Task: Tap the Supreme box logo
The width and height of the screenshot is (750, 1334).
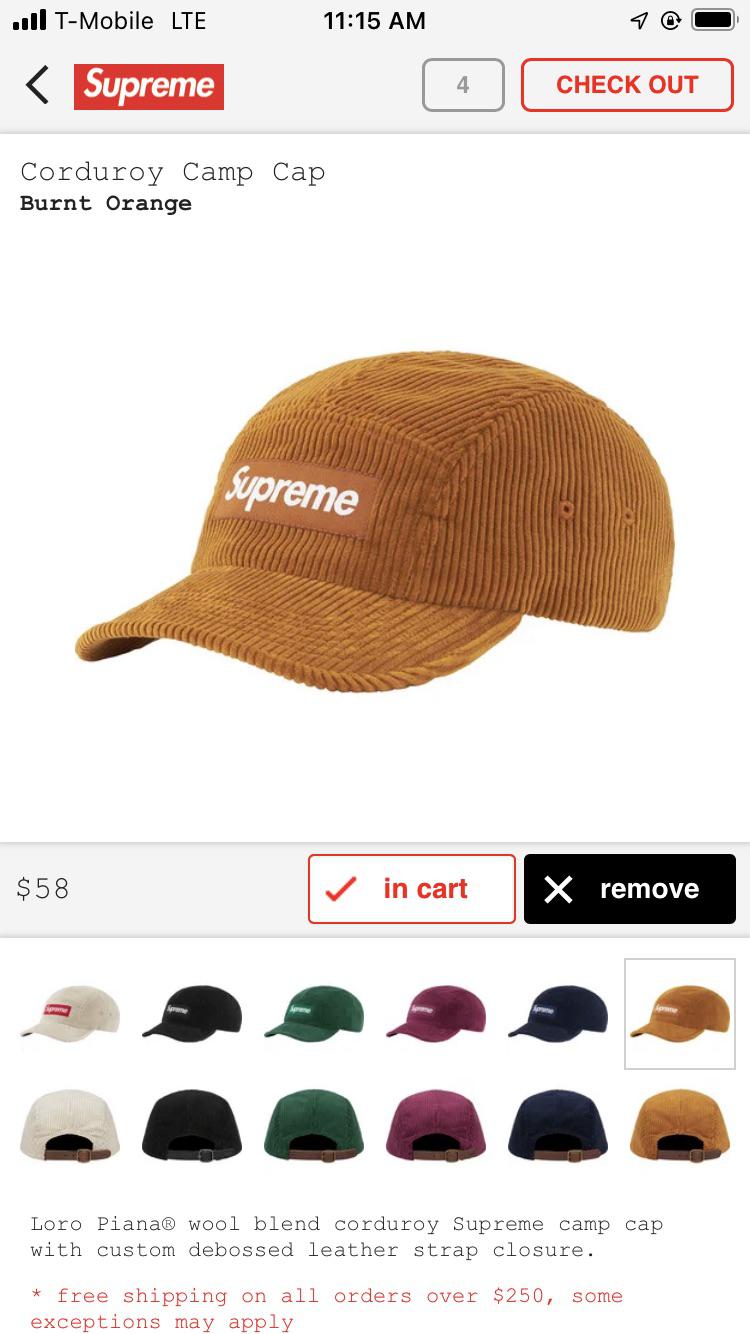Action: pos(148,85)
